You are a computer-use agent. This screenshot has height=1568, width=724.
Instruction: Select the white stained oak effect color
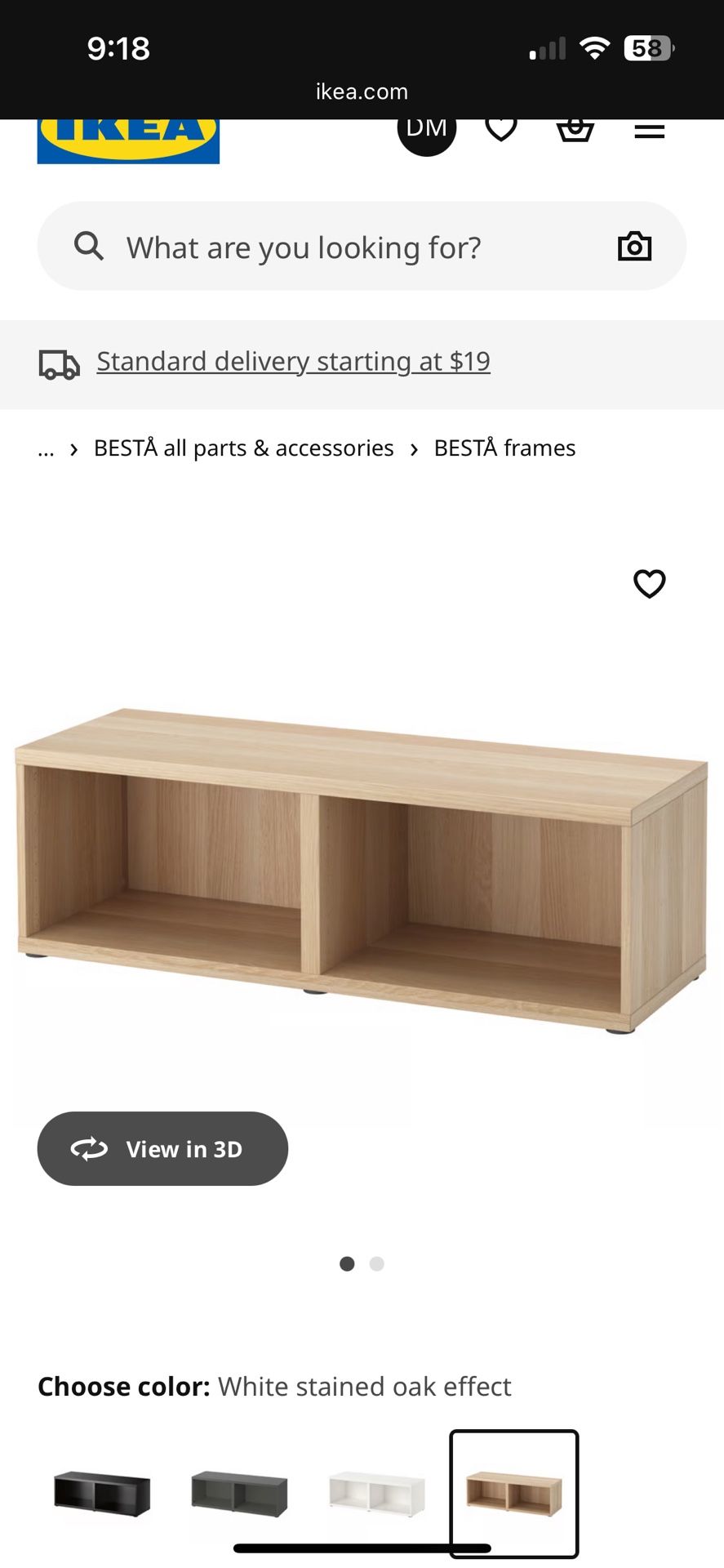pos(513,1494)
